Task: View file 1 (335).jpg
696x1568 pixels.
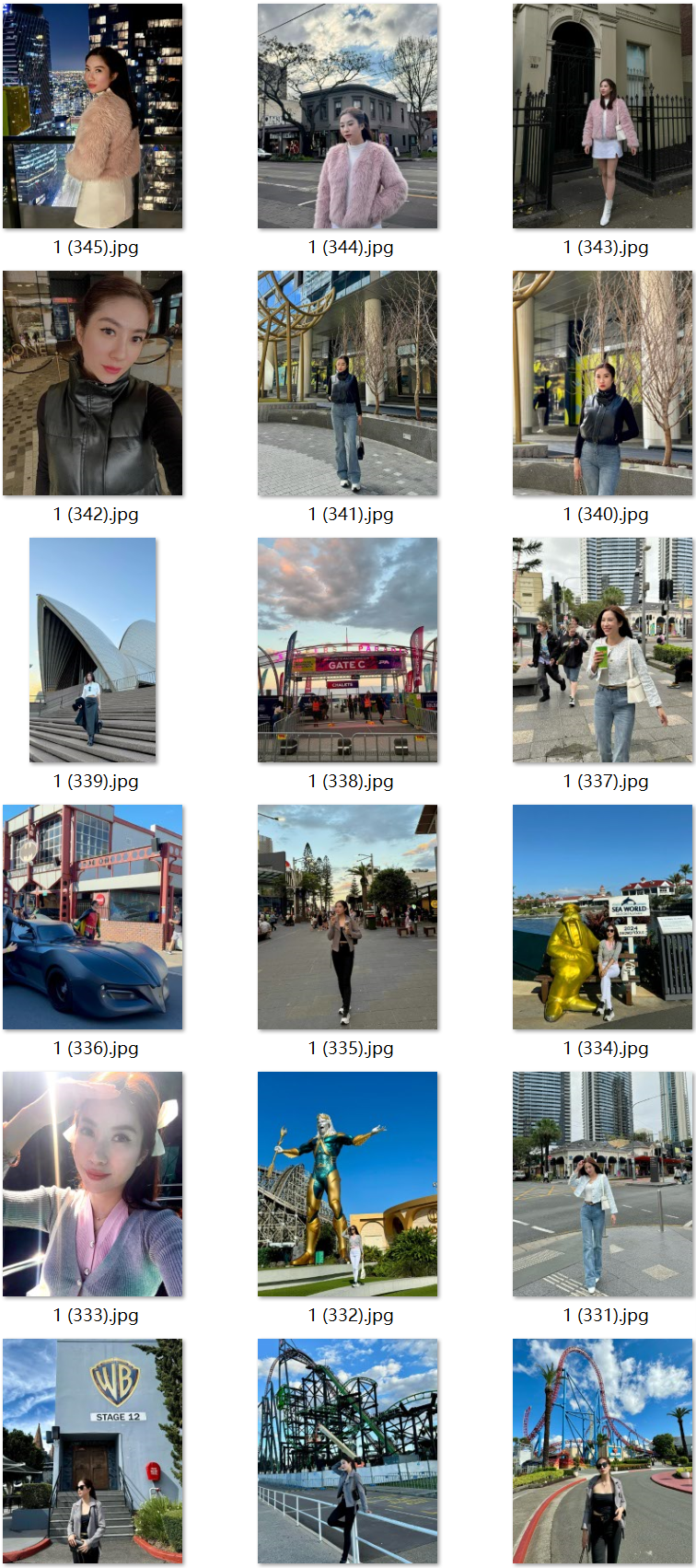Action: point(347,917)
